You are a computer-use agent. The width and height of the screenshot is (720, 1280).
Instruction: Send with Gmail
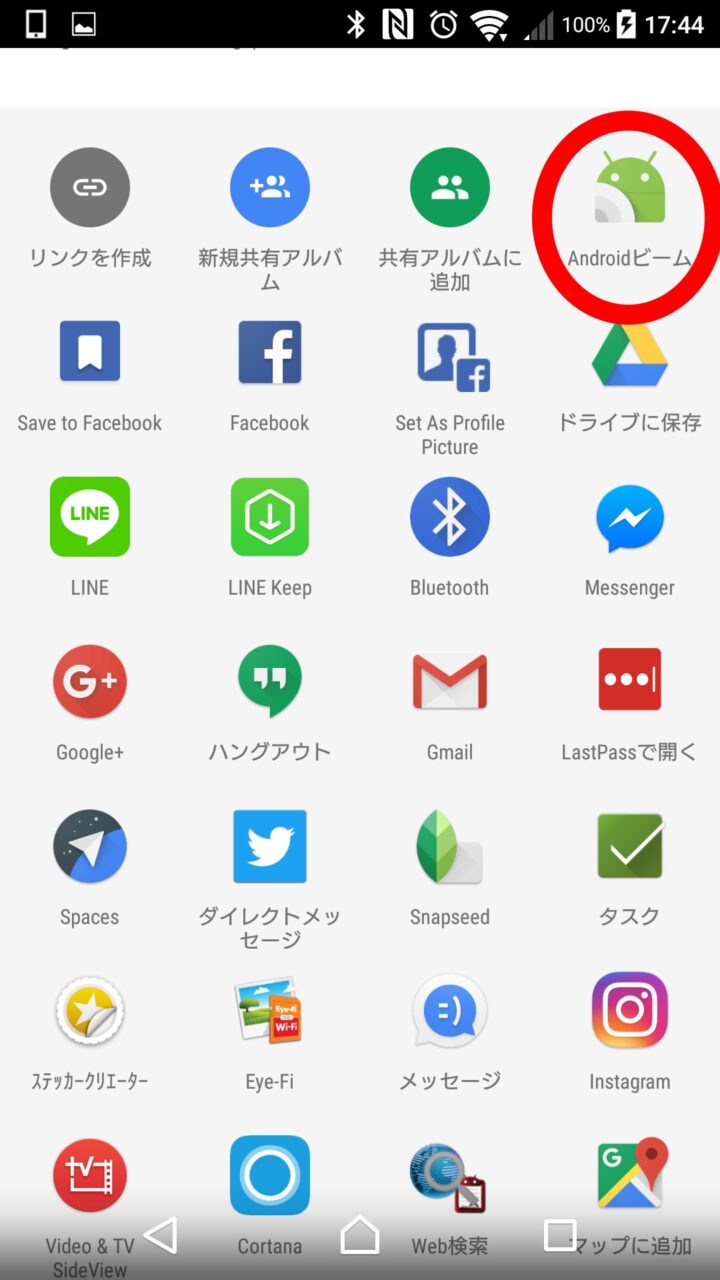click(x=450, y=682)
